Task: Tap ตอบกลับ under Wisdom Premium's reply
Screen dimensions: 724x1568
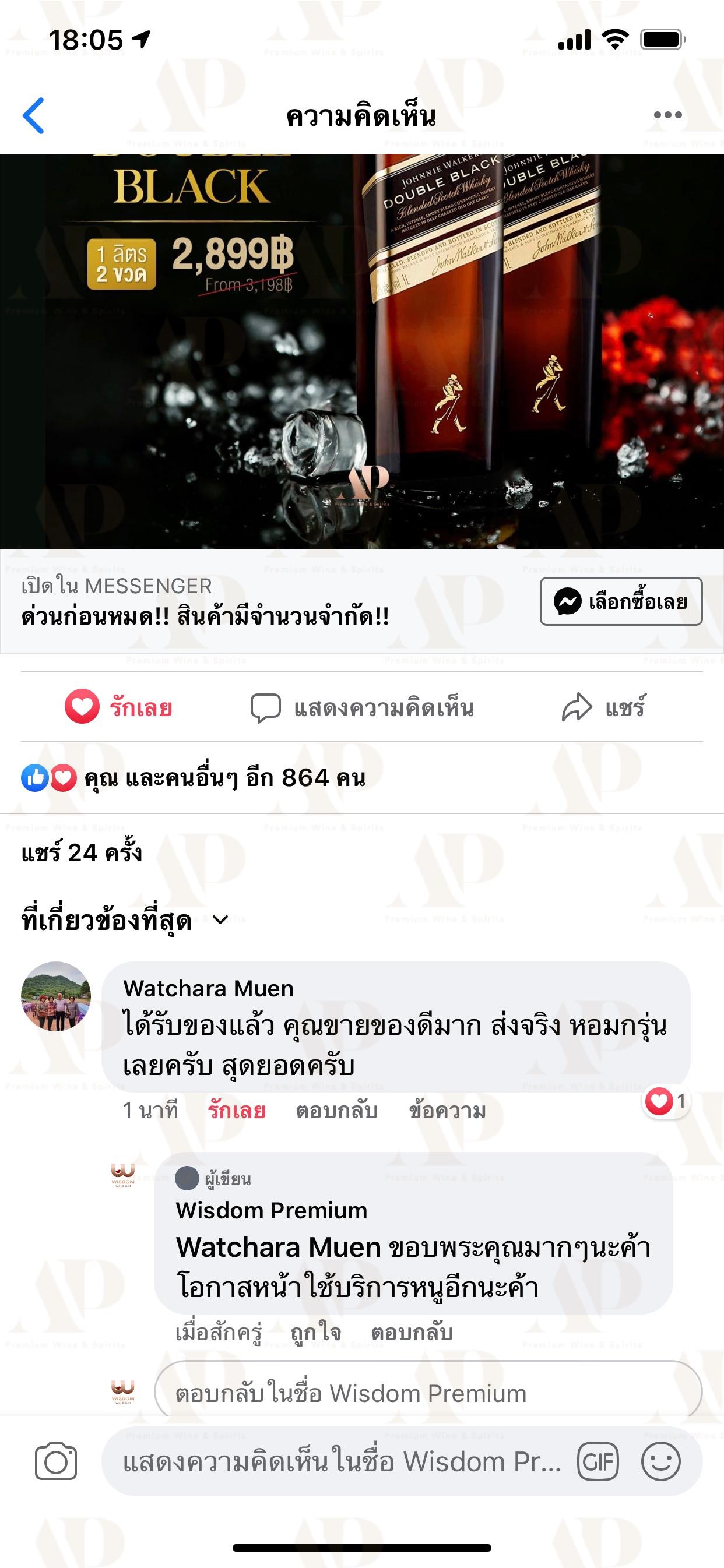Action: 412,1332
